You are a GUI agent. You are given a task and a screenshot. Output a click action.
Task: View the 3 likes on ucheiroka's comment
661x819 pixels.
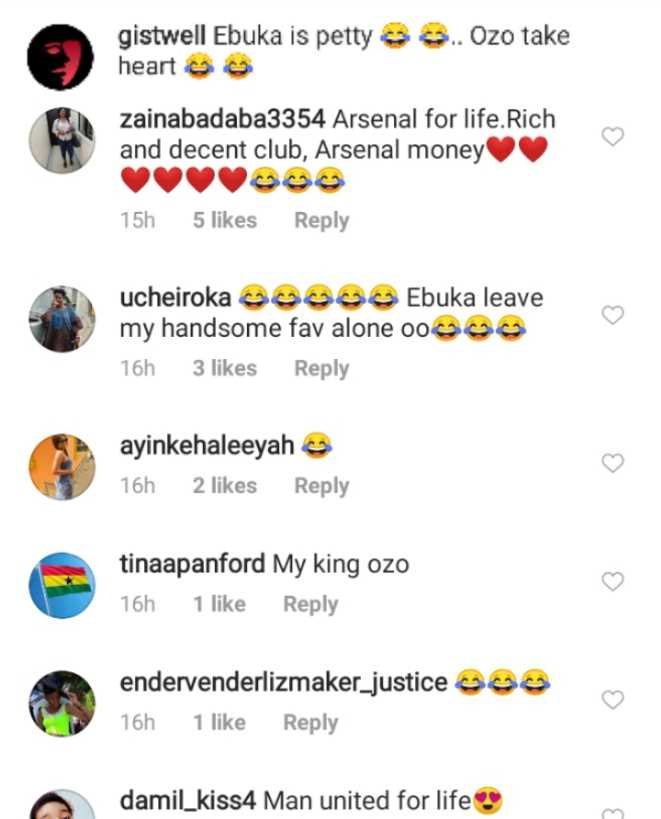224,368
